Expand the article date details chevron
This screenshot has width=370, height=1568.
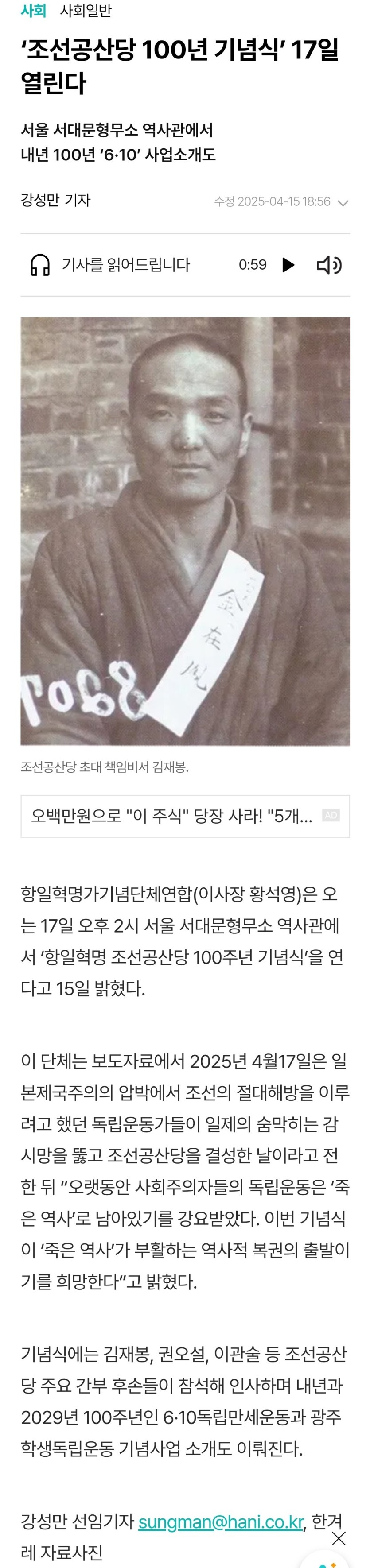[343, 203]
